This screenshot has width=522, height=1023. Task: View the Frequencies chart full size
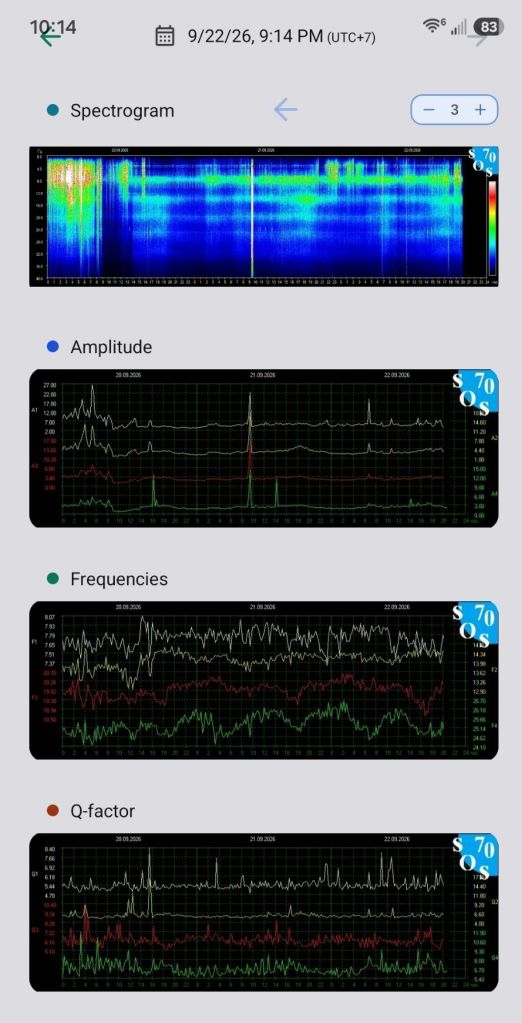click(x=264, y=680)
